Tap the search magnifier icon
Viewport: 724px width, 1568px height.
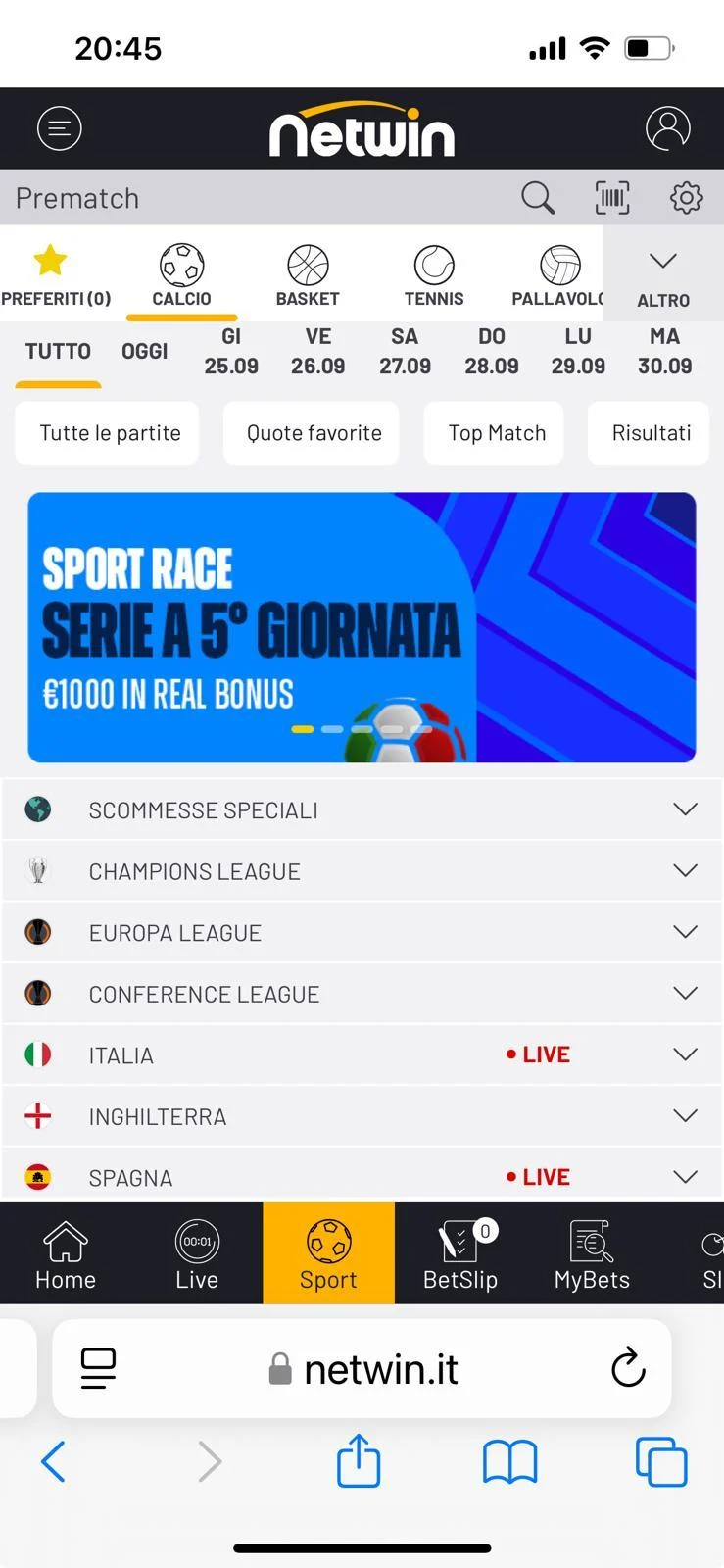tap(537, 198)
